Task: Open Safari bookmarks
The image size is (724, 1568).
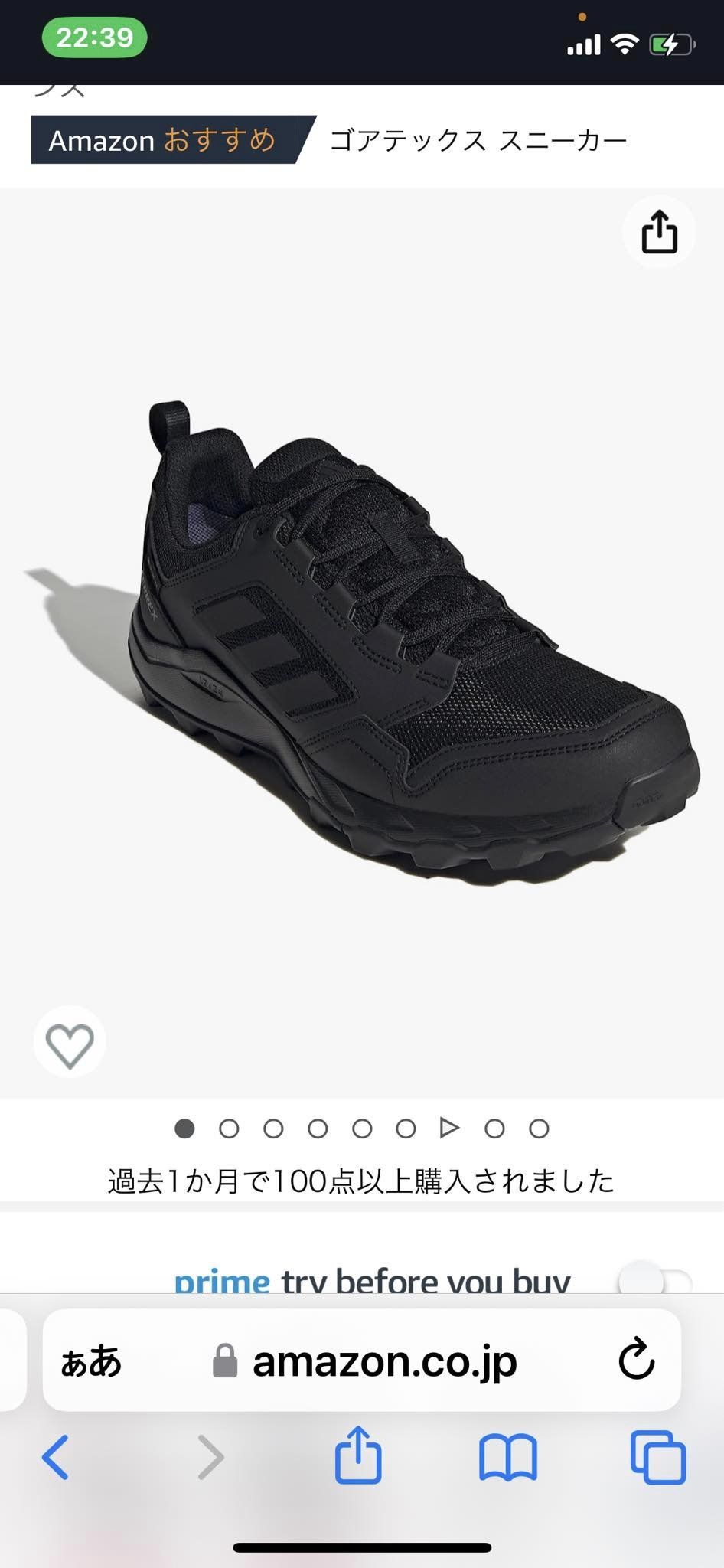Action: (x=507, y=1456)
